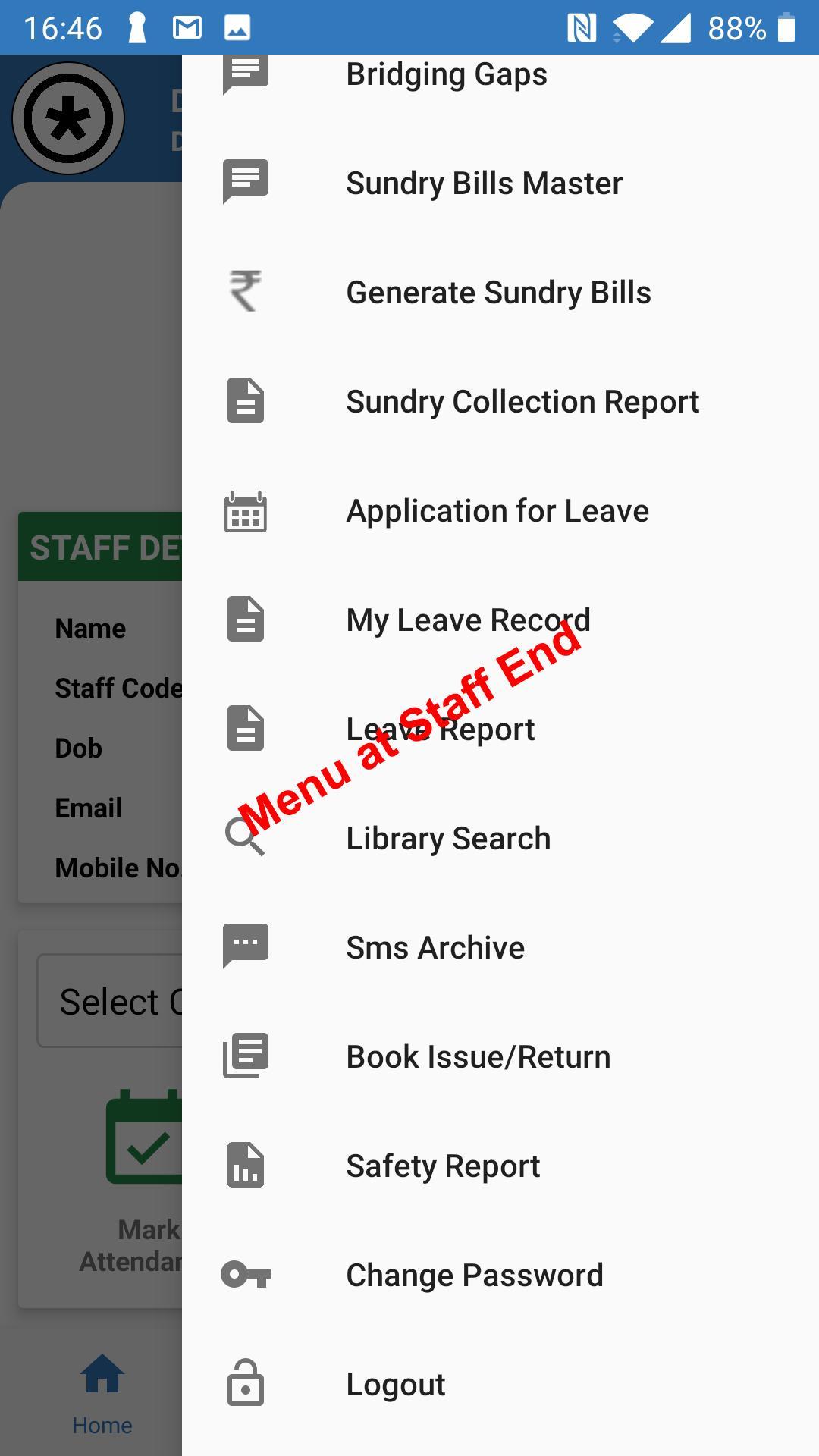Open Sms Archive
The width and height of the screenshot is (819, 1456).
point(435,948)
